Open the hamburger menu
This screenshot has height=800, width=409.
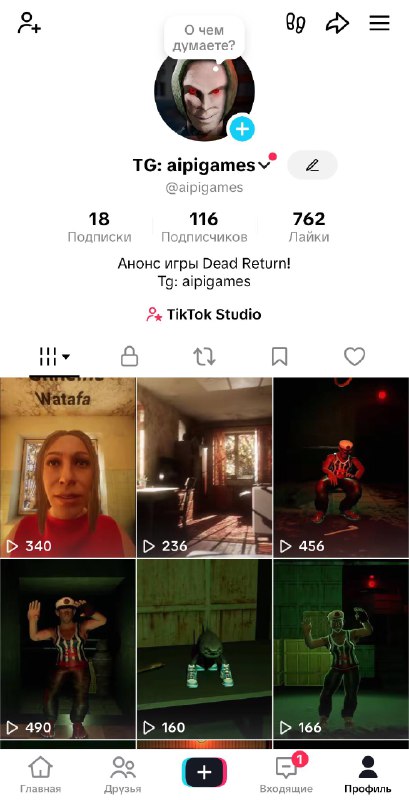coord(379,23)
